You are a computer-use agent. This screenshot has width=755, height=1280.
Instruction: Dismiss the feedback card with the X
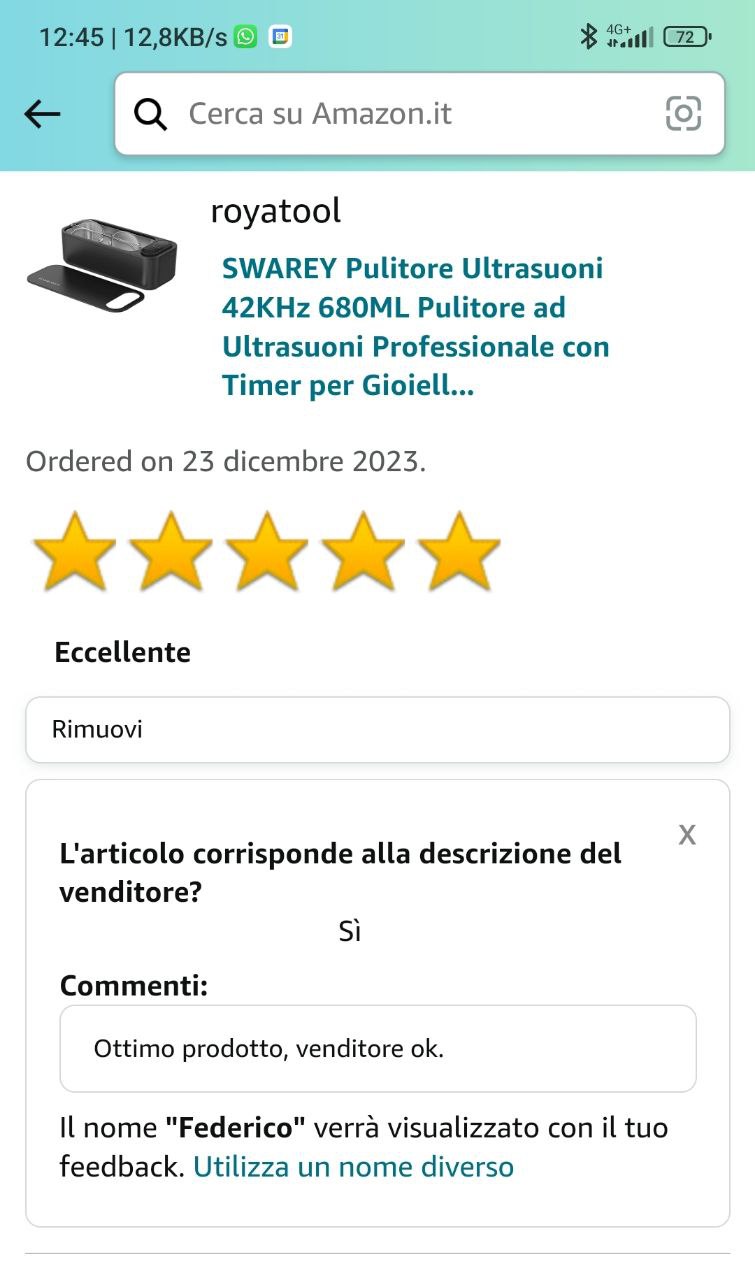(687, 835)
